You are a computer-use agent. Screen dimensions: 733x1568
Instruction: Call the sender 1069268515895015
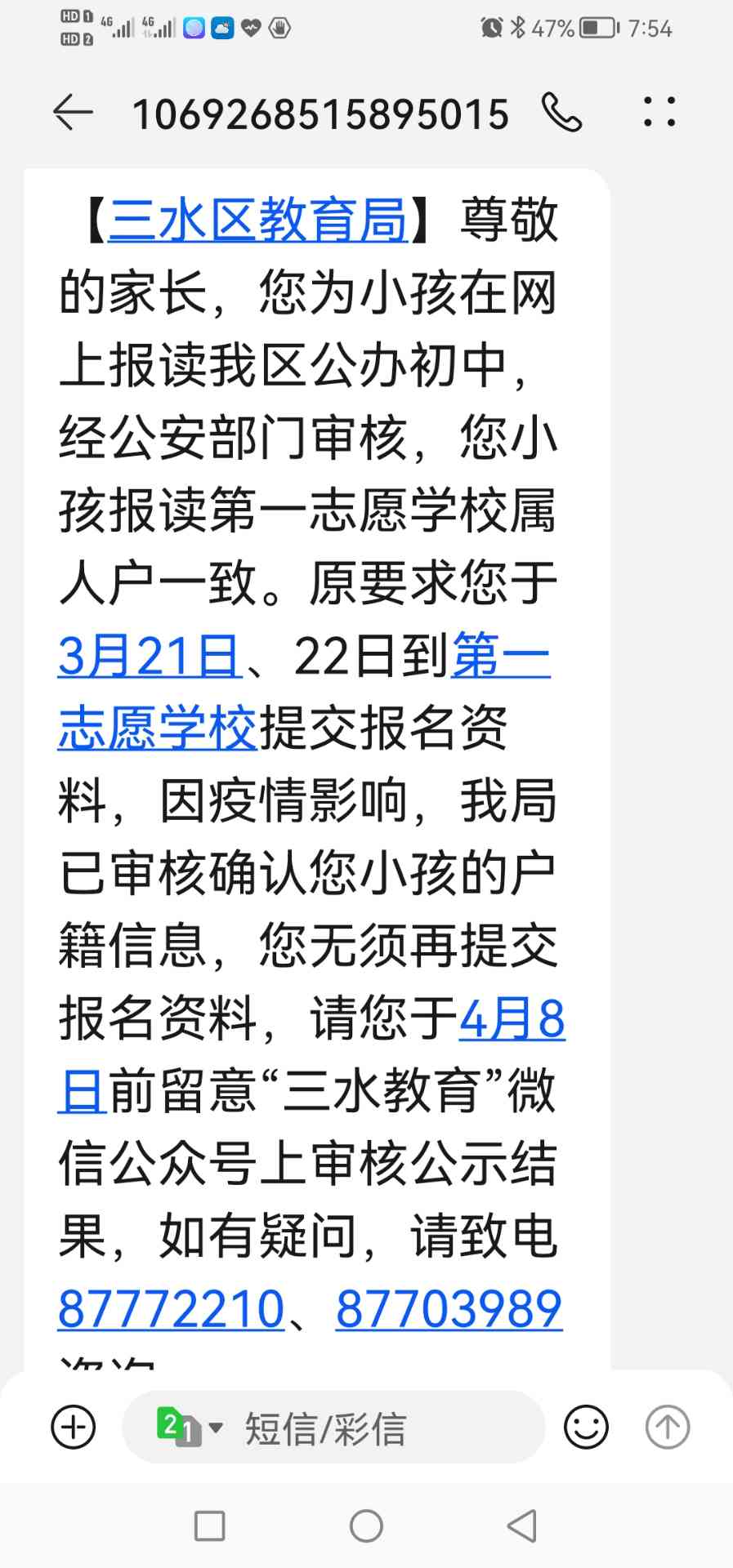[x=561, y=113]
